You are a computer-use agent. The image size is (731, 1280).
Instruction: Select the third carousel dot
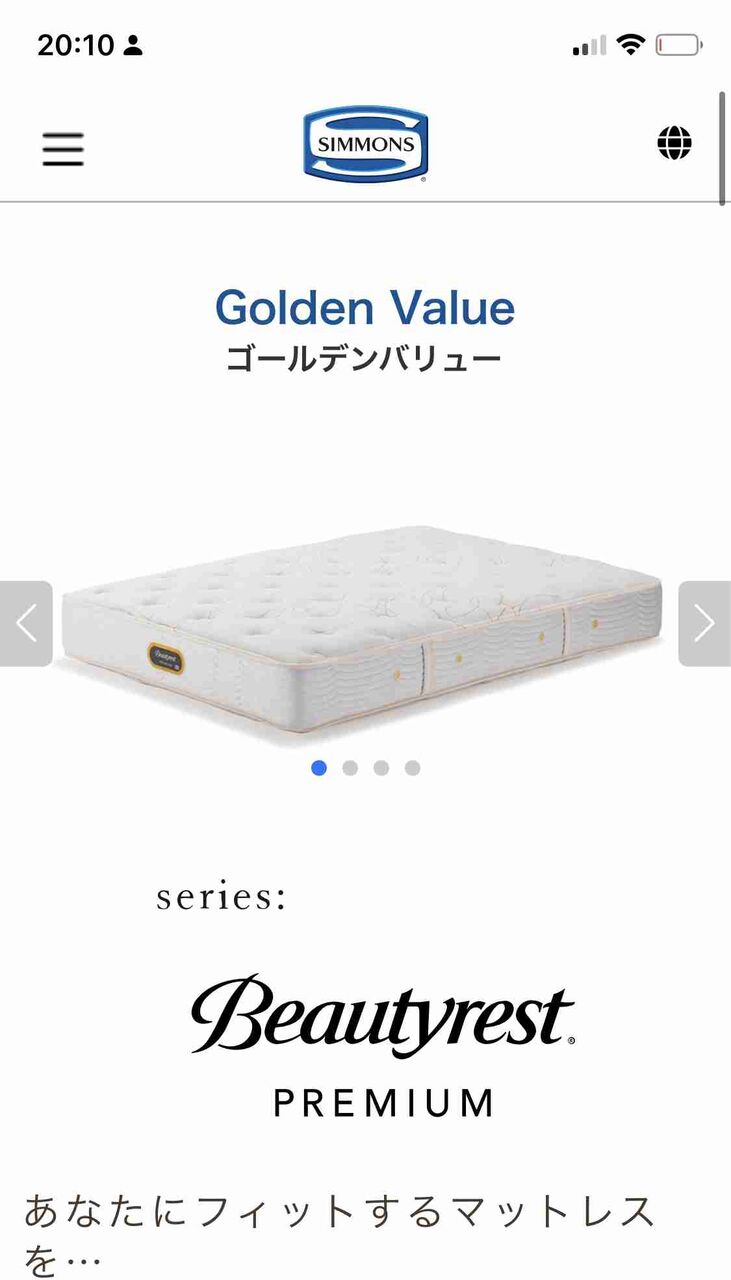(x=380, y=768)
